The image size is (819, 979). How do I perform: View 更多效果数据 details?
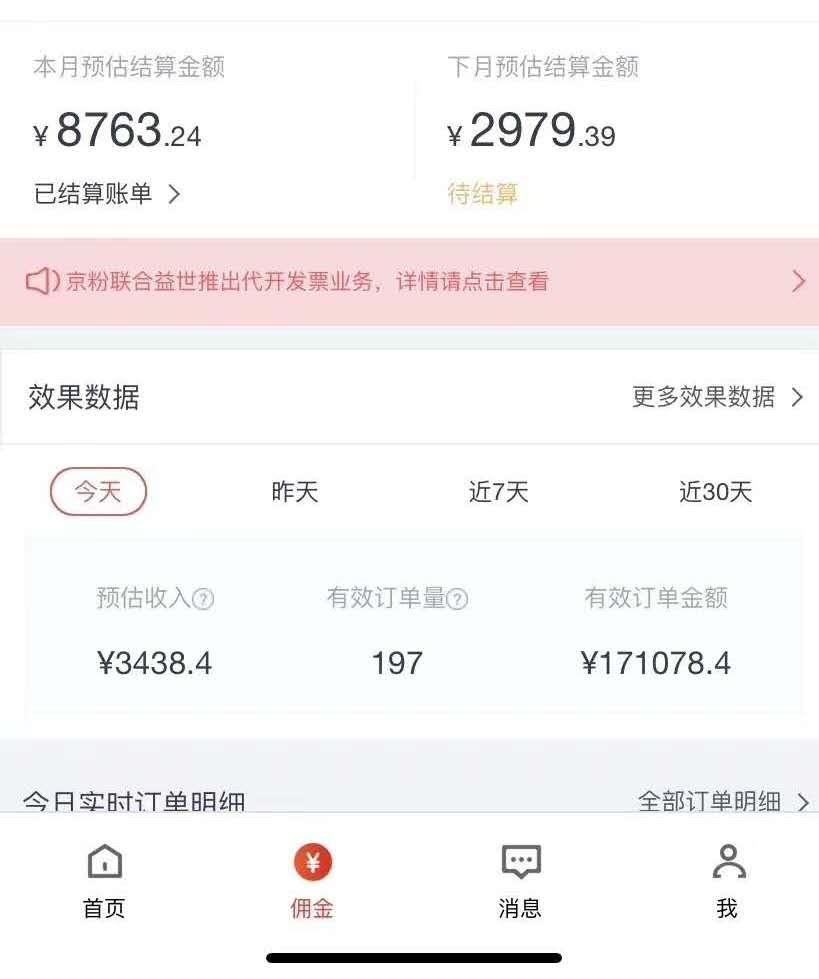[717, 397]
